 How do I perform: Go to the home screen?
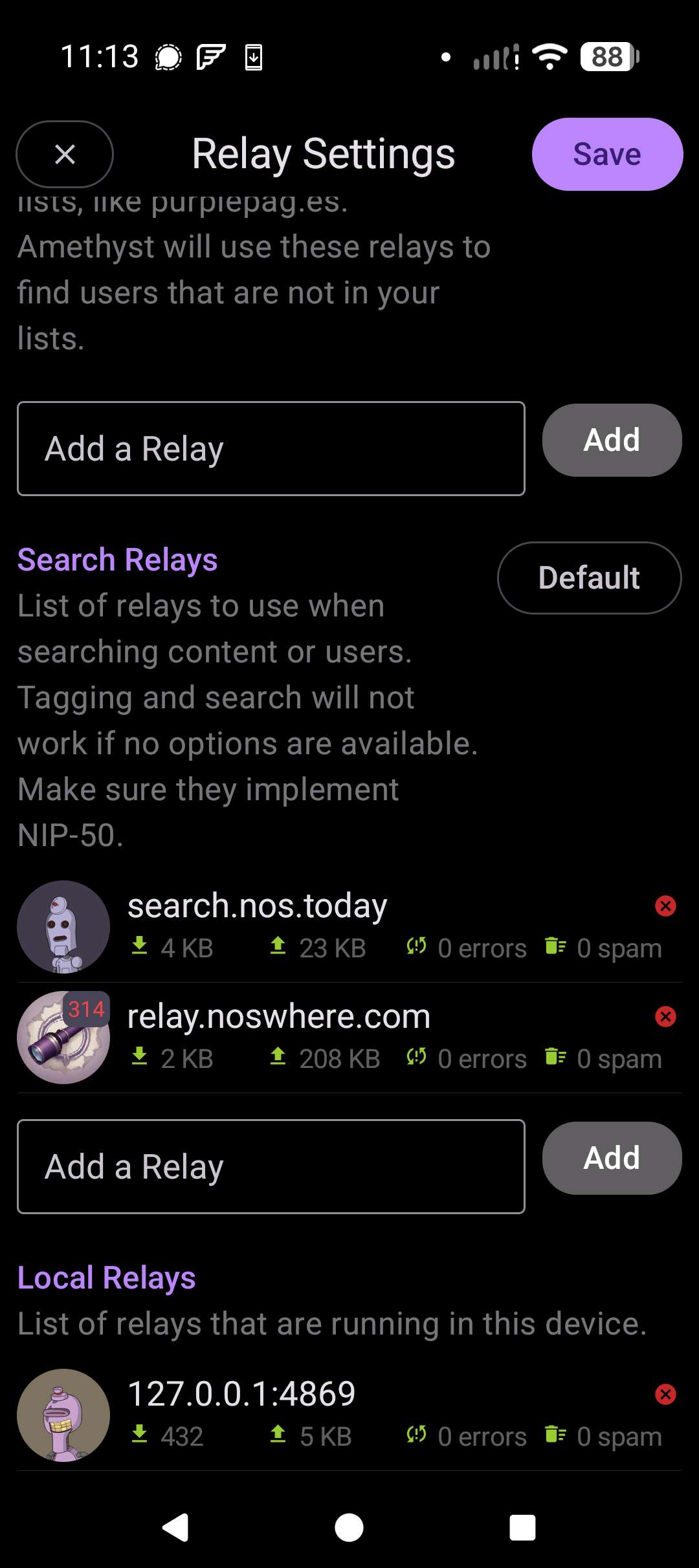(x=349, y=1528)
